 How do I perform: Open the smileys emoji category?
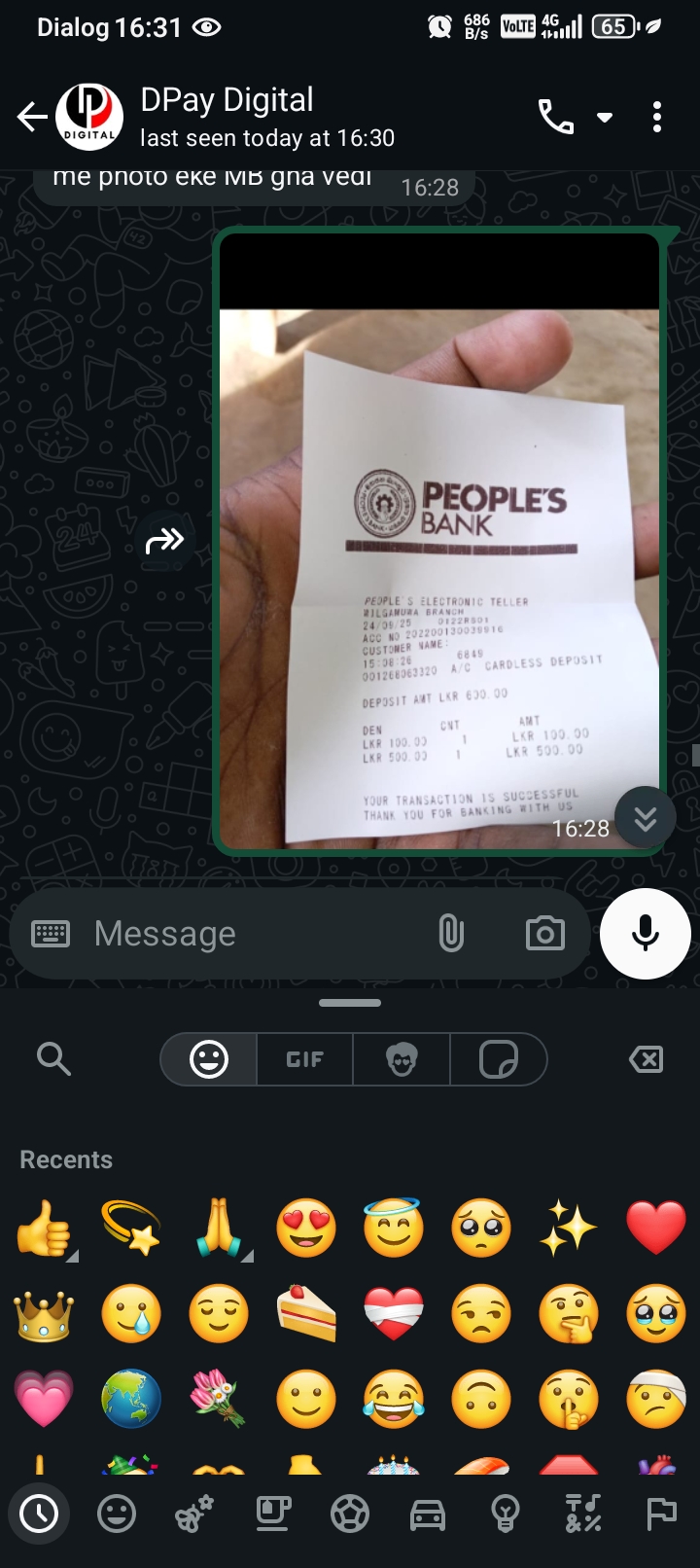pyautogui.click(x=117, y=1514)
